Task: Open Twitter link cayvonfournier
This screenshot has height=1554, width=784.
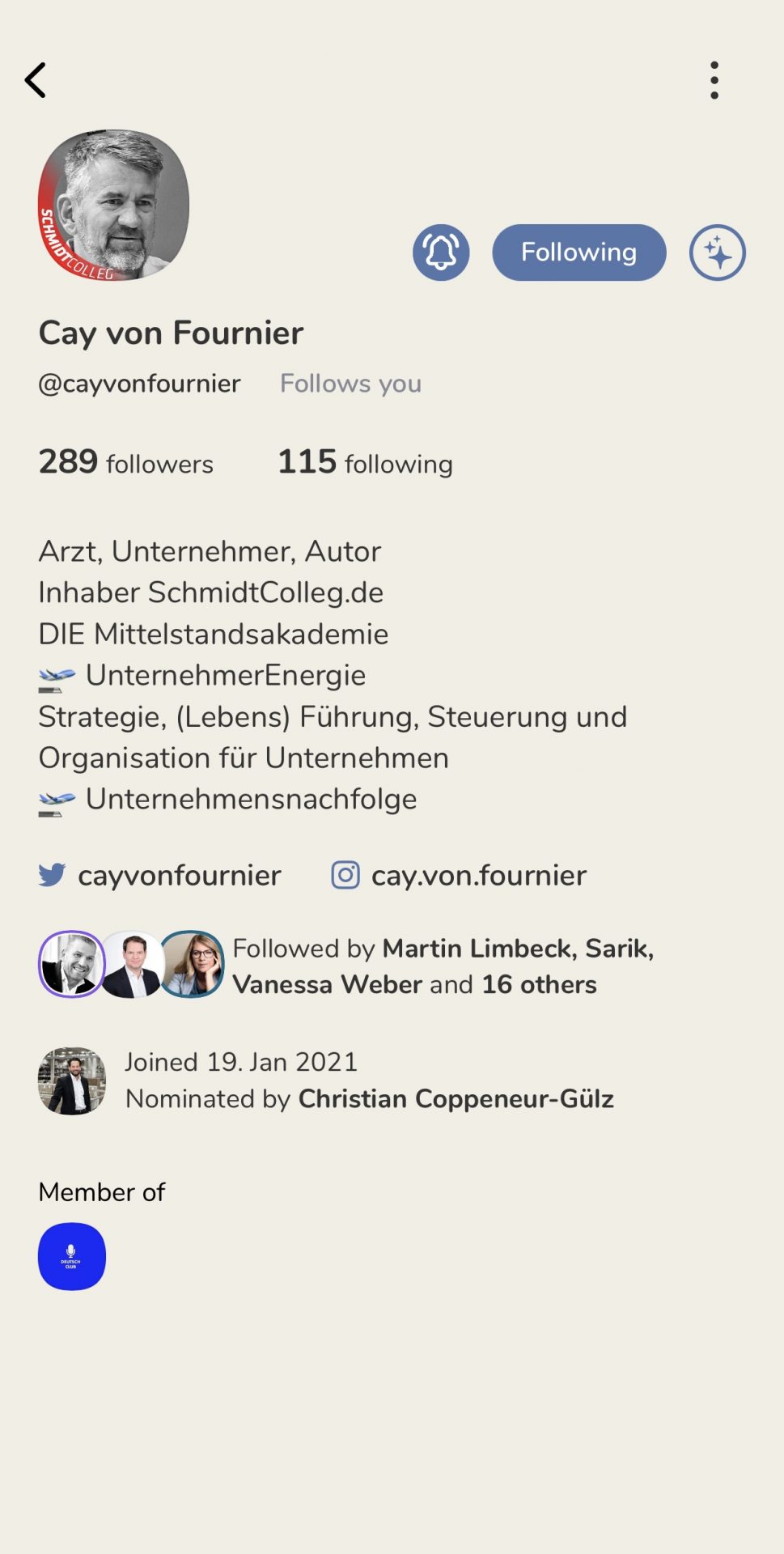Action: 160,875
